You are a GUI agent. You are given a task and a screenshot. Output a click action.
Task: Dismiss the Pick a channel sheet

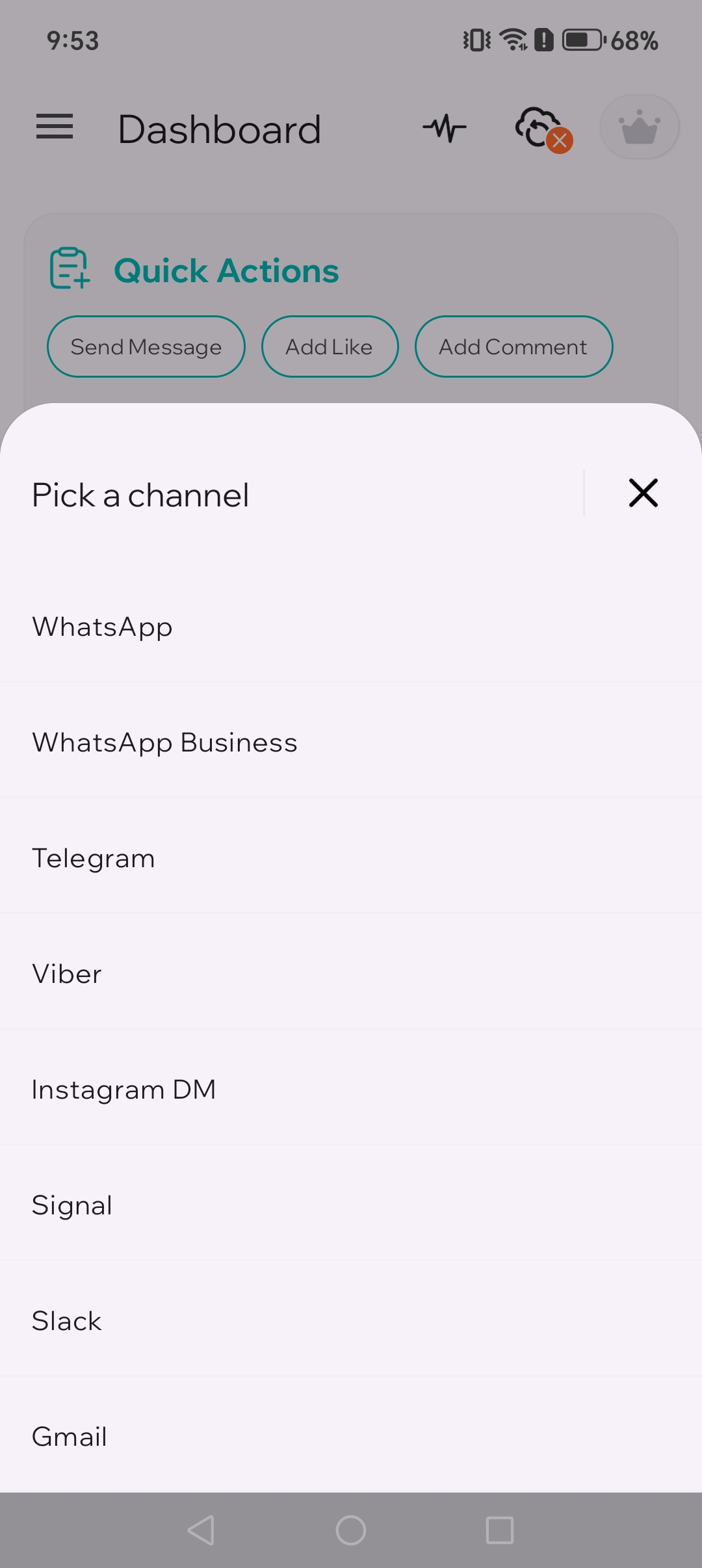643,493
